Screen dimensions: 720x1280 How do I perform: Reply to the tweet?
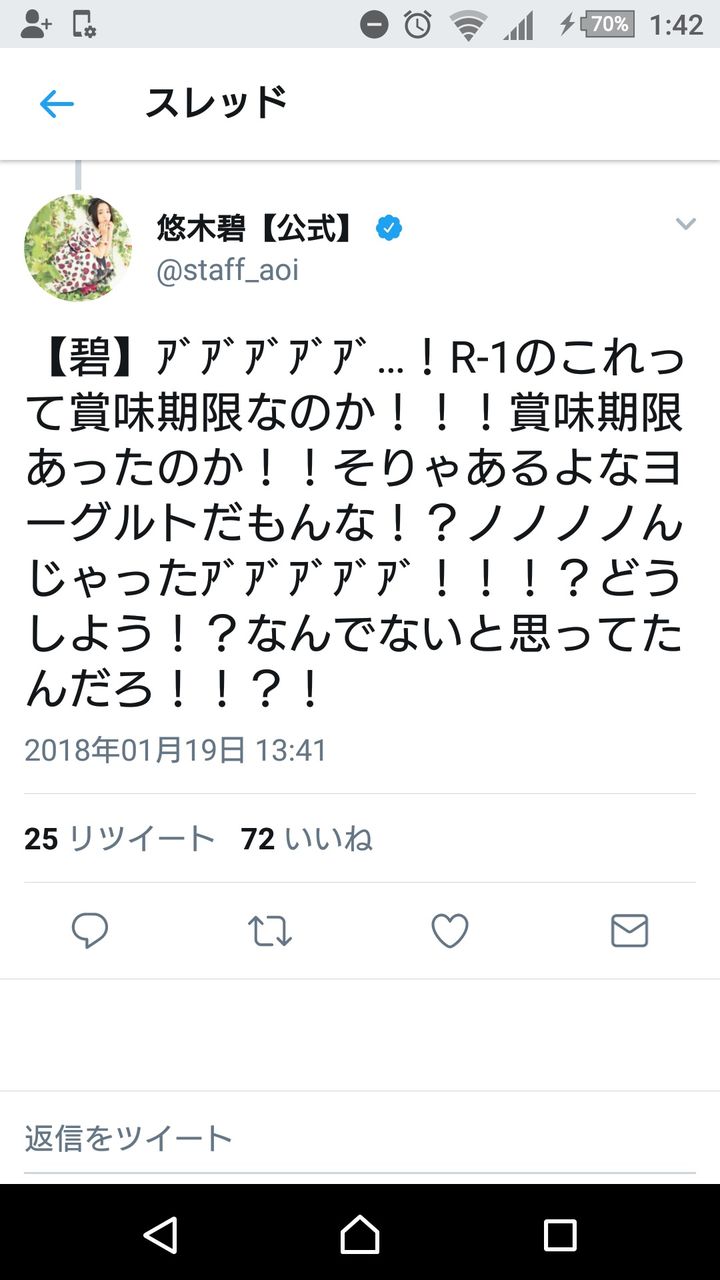[x=90, y=931]
